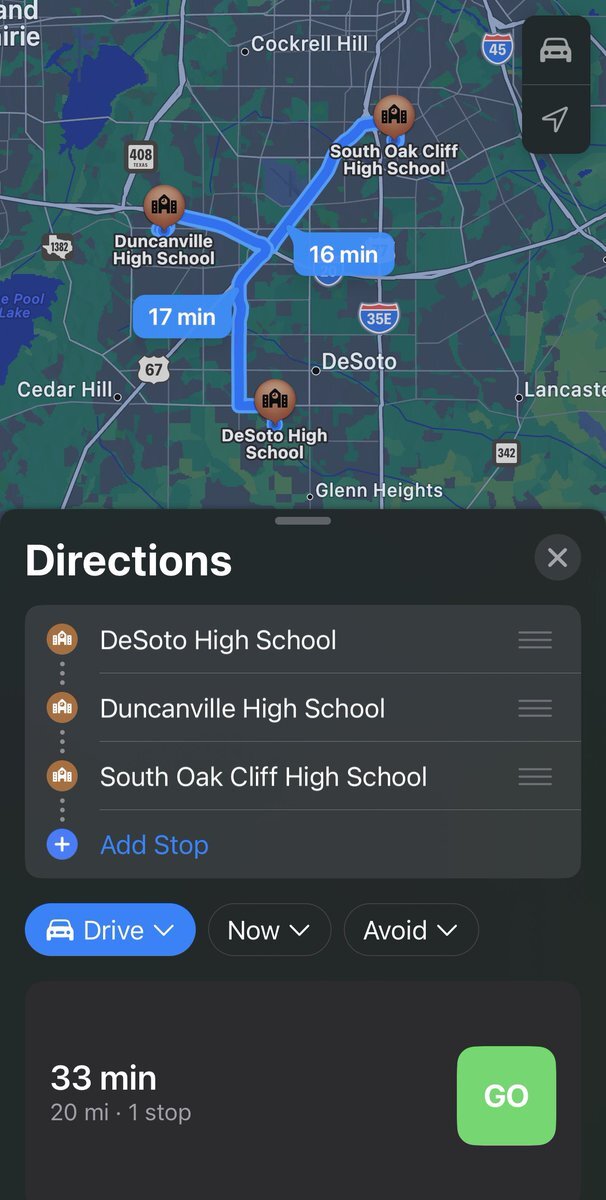Viewport: 606px width, 1200px height.
Task: Tap the DeSoto High School map pin
Action: [x=274, y=399]
